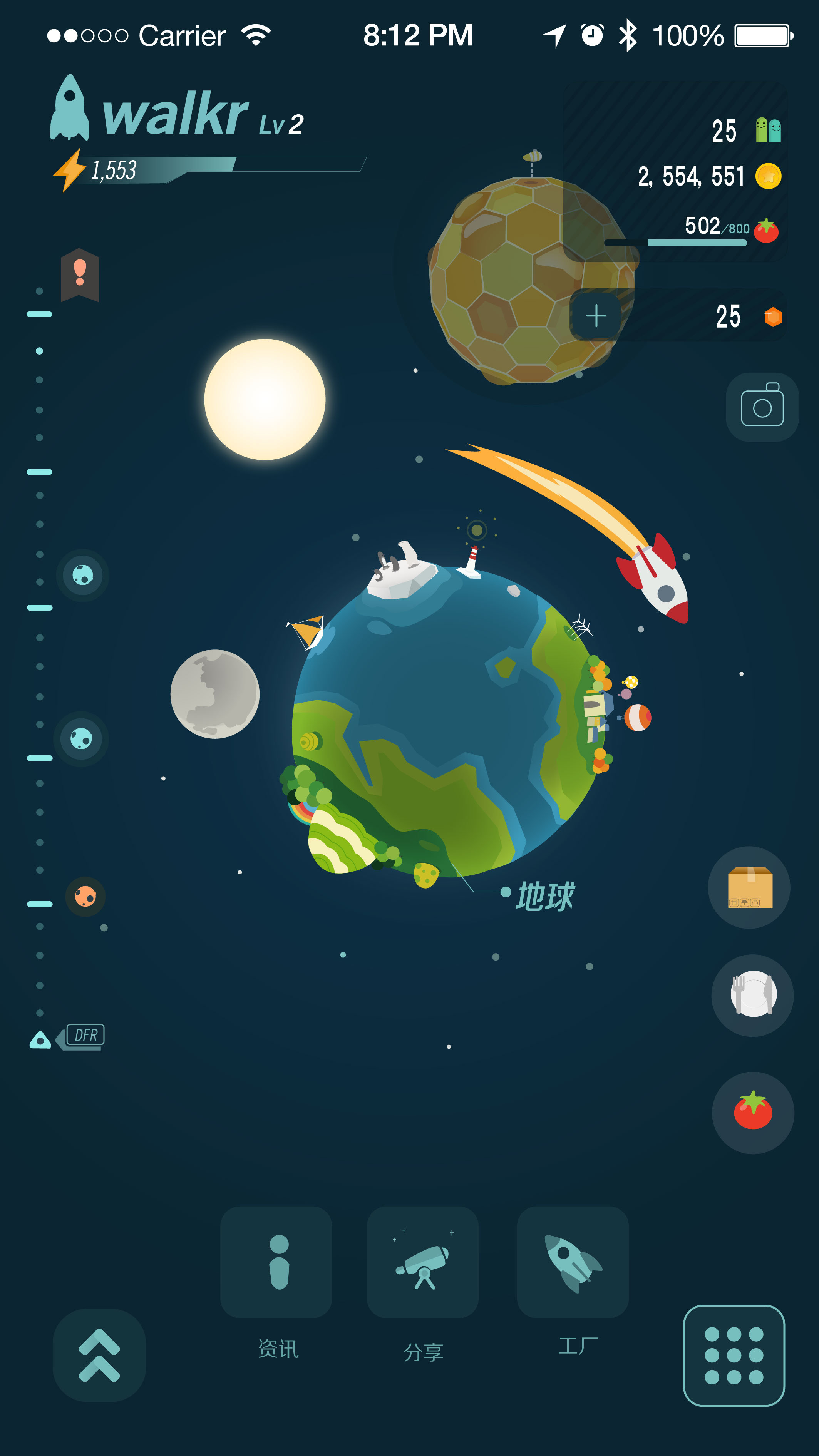Close the menu with the grid button
This screenshot has width=819, height=1456.
[734, 1356]
